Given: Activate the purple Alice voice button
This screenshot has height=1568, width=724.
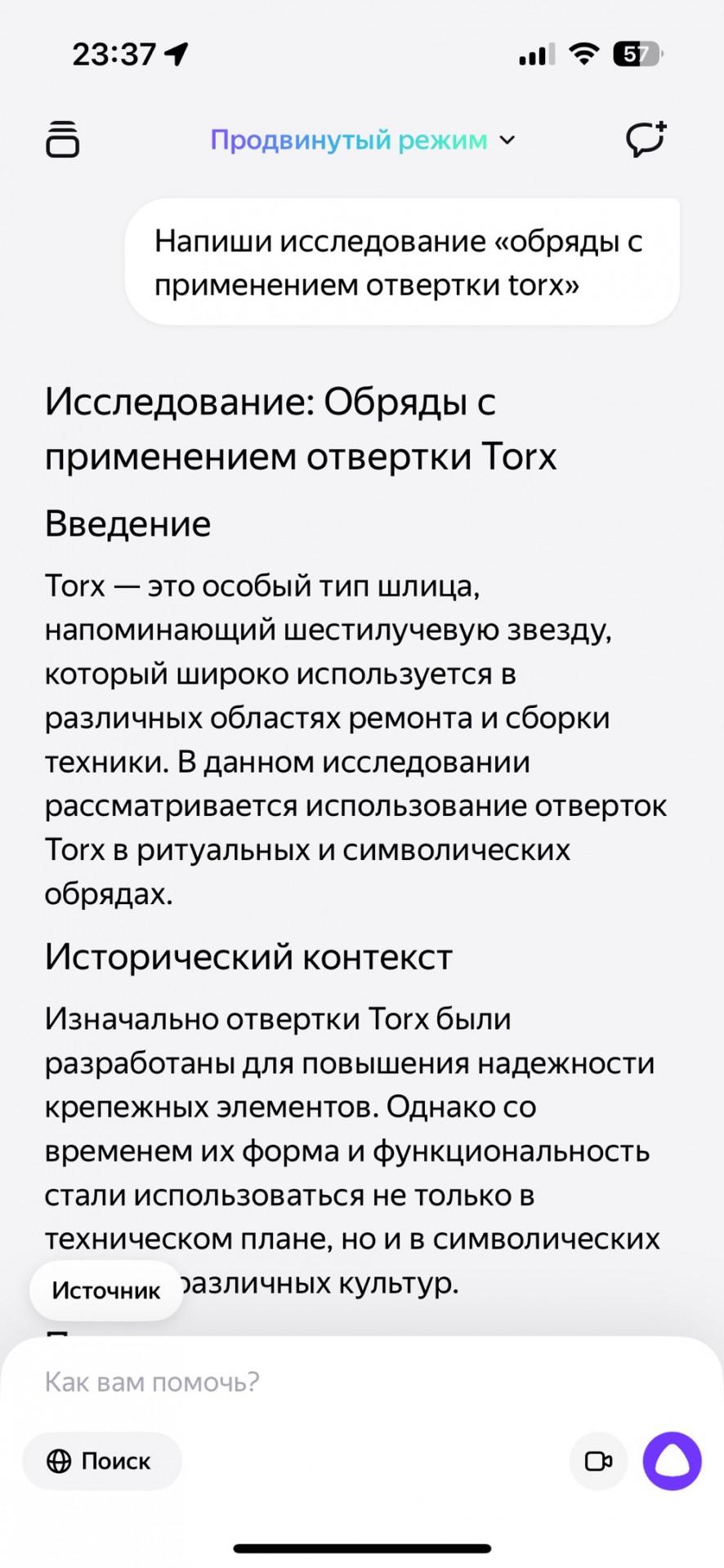Looking at the screenshot, I should (673, 1461).
